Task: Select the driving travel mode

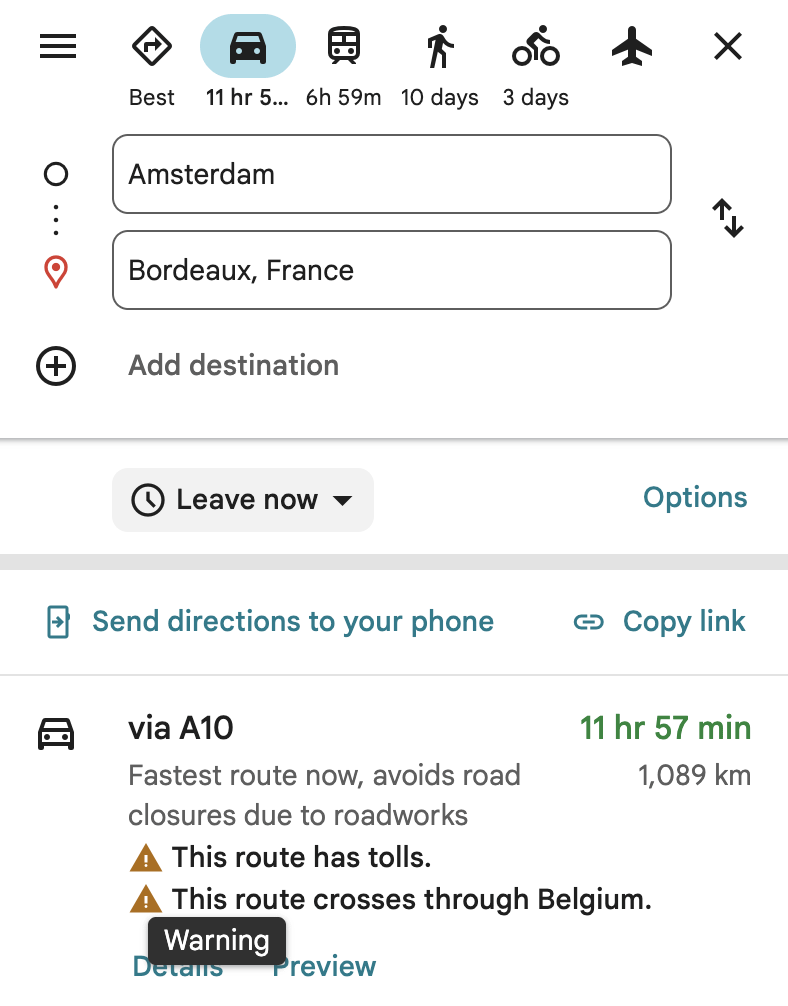Action: [x=247, y=45]
